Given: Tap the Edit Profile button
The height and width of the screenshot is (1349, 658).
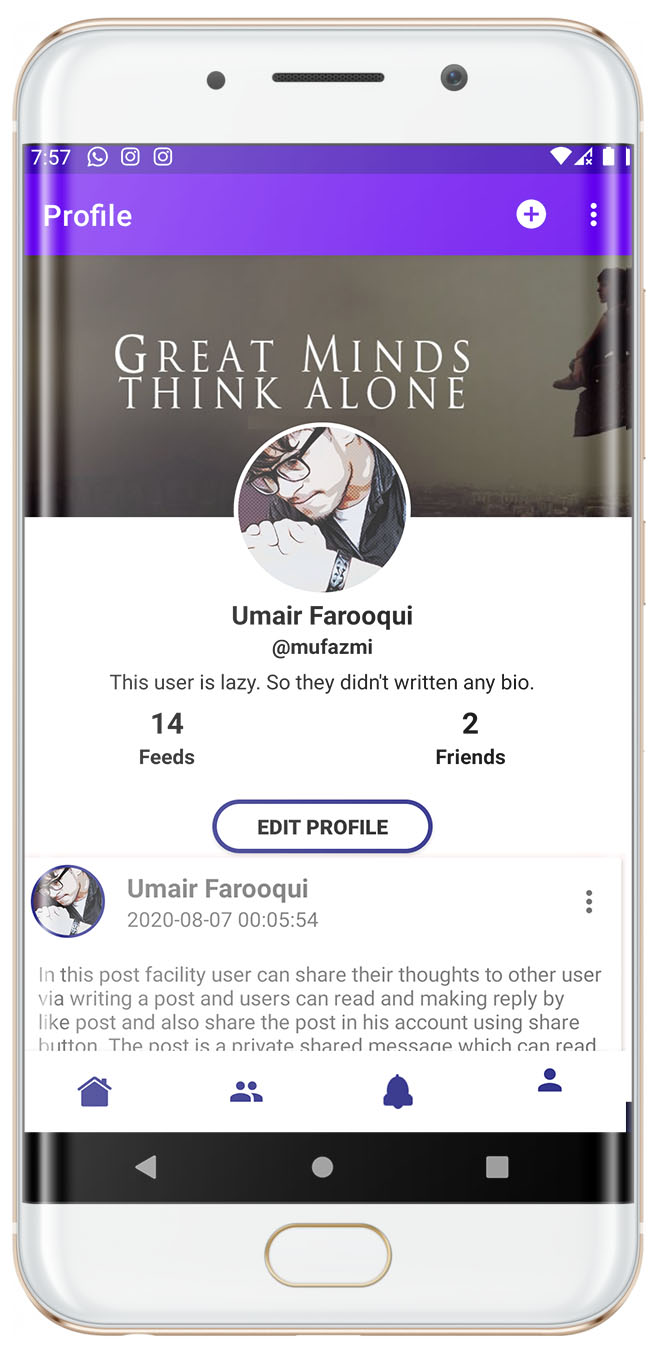Looking at the screenshot, I should [322, 827].
